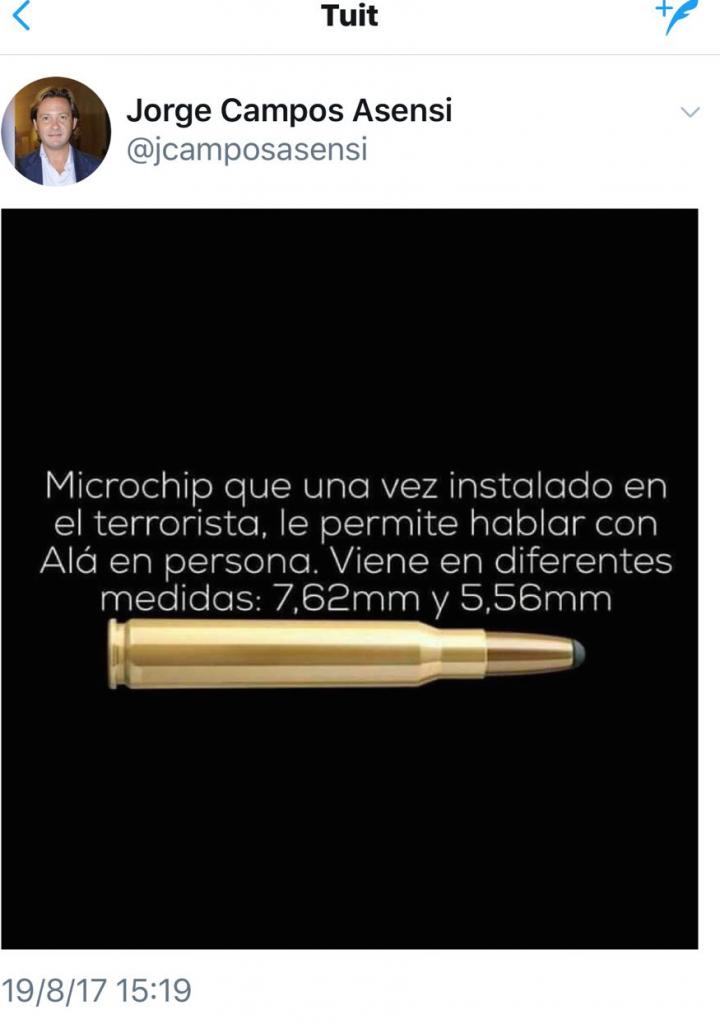720x1024 pixels.
Task: Open Jorge Campos Asensi's profile picture
Action: (x=56, y=131)
